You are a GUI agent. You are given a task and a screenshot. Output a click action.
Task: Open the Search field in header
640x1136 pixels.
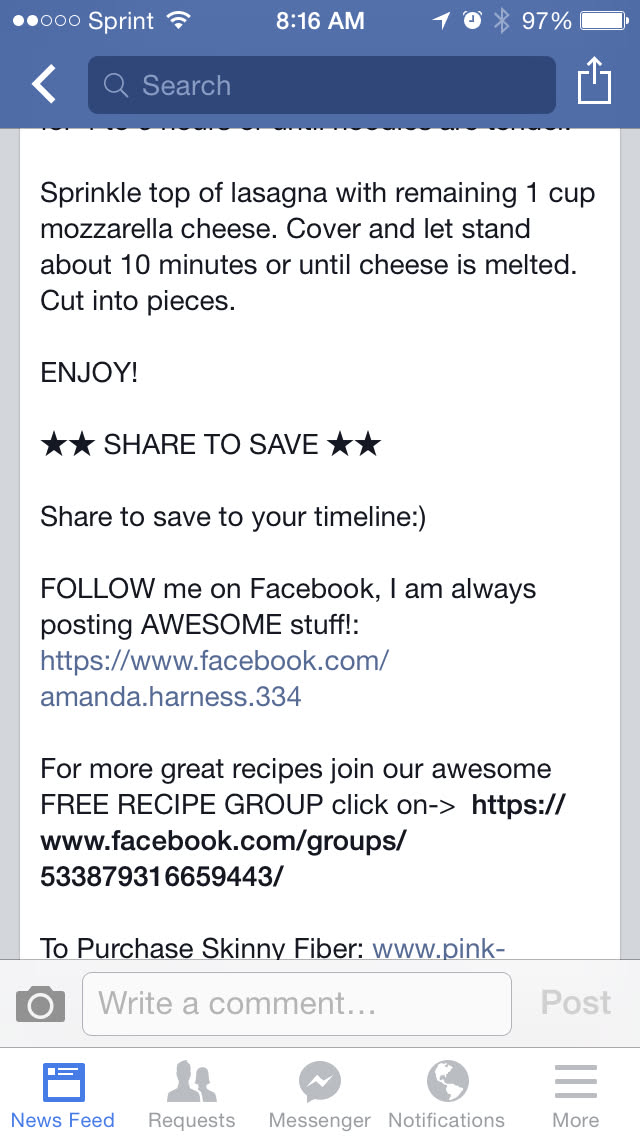pyautogui.click(x=320, y=85)
